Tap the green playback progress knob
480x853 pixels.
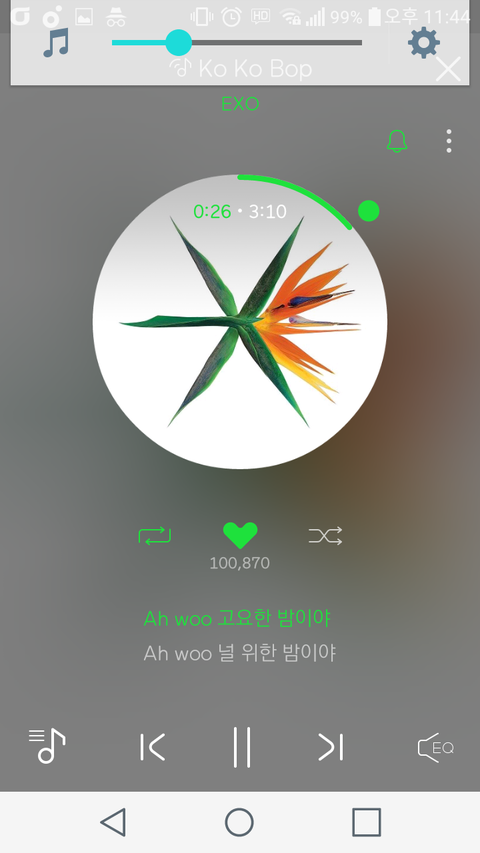[x=368, y=211]
